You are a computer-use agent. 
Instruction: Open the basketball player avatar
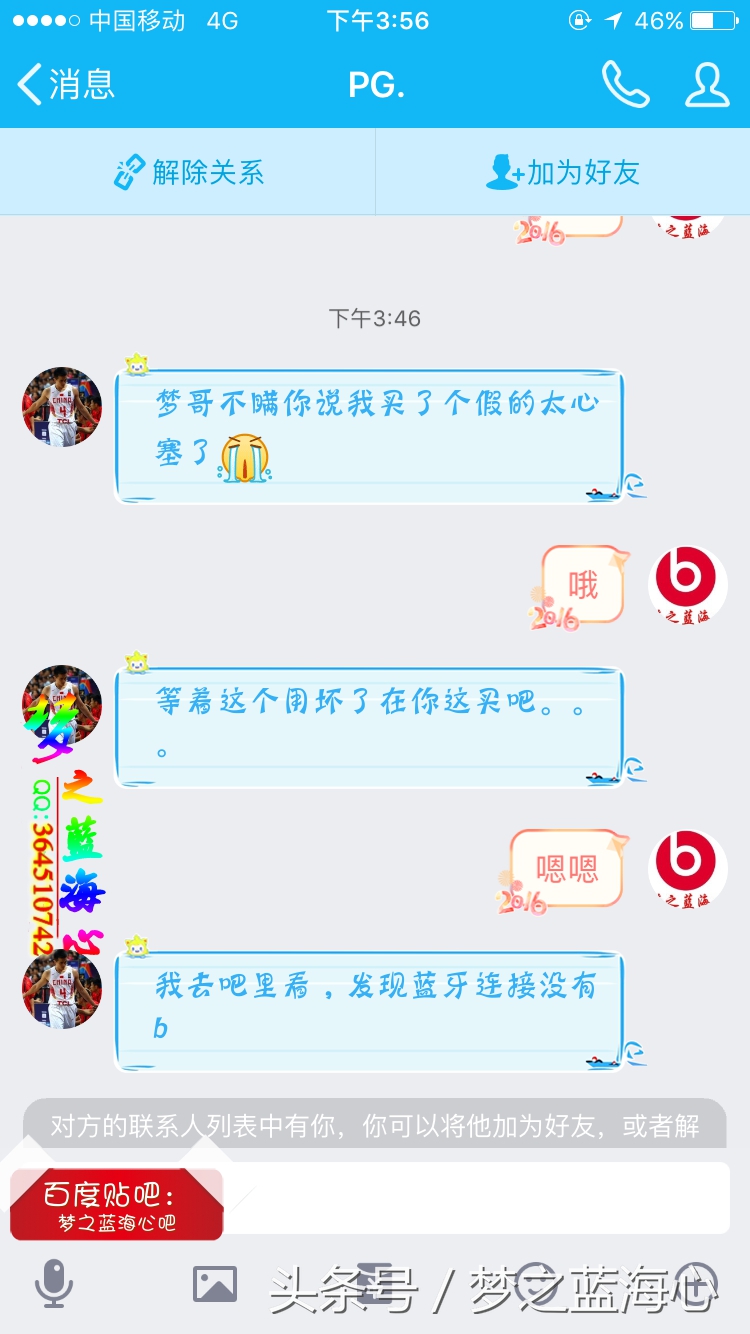[61, 407]
